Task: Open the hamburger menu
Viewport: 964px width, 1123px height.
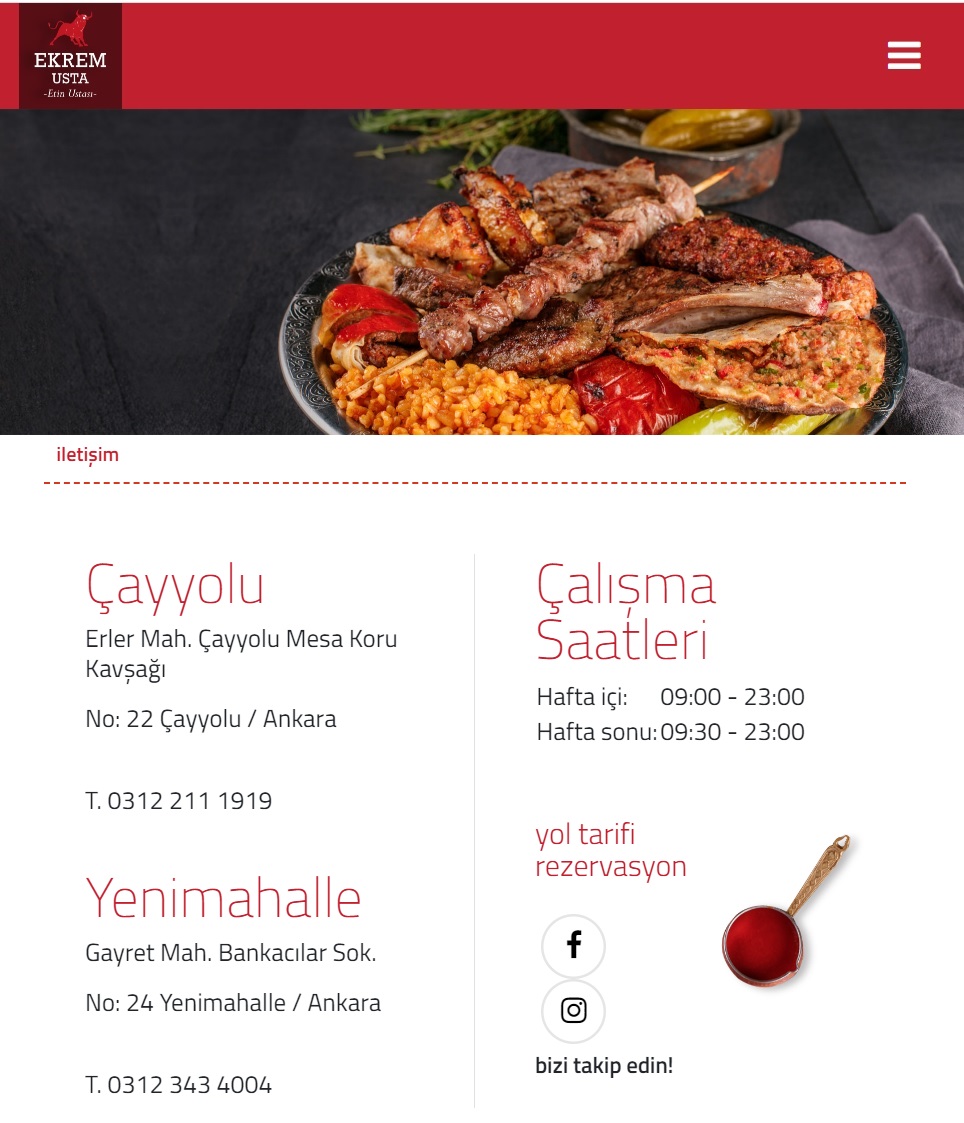Action: (x=903, y=55)
